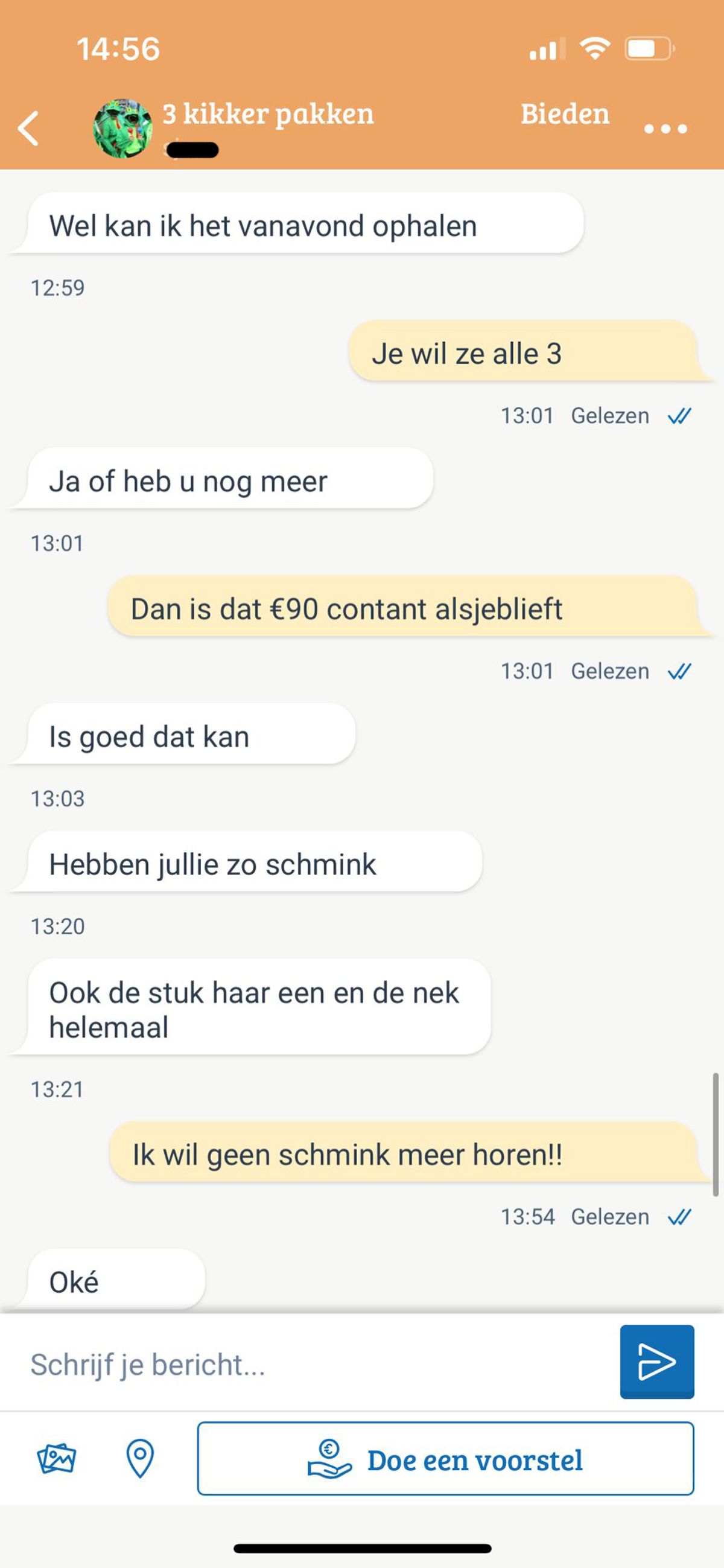
Task: Open the 3 kikker pakken listing
Action: 268,114
